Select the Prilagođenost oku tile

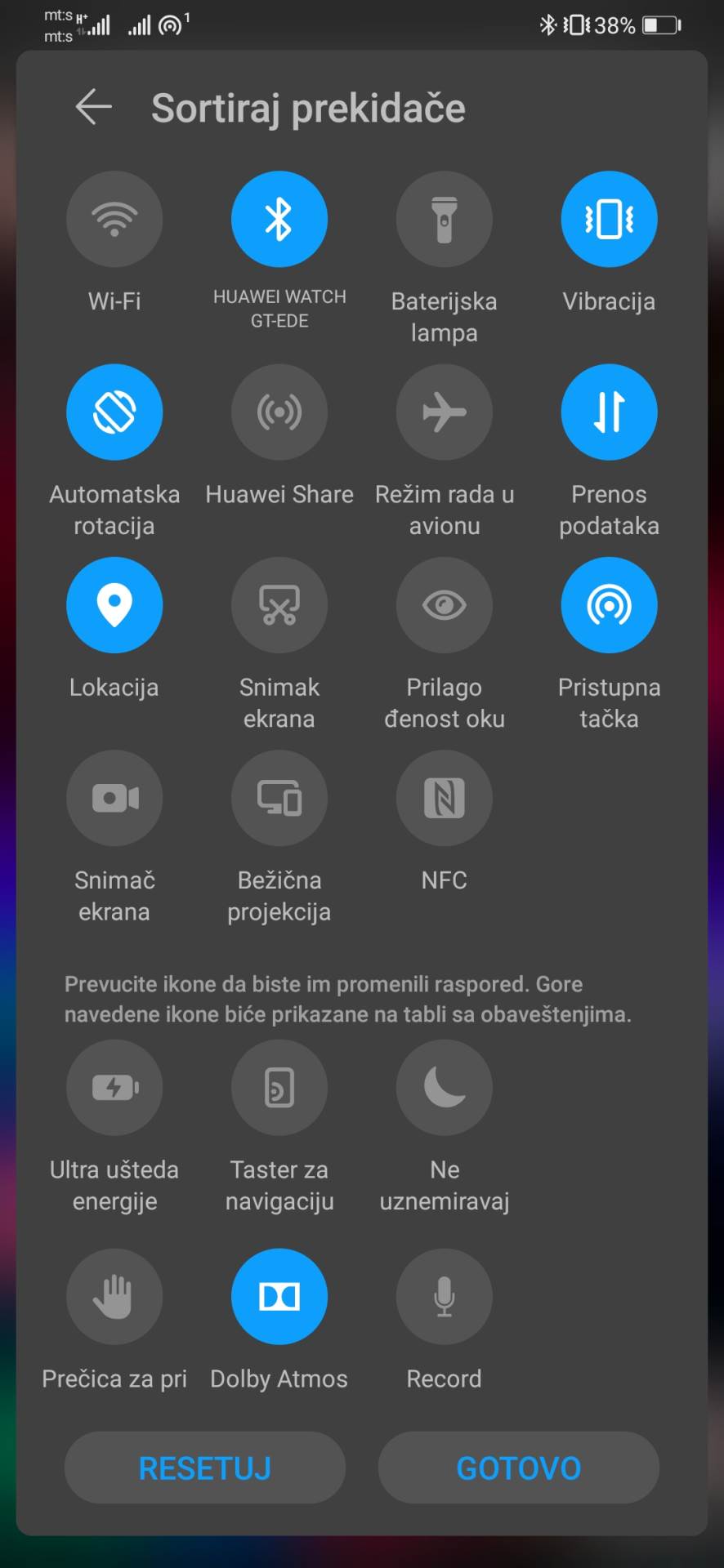(444, 605)
